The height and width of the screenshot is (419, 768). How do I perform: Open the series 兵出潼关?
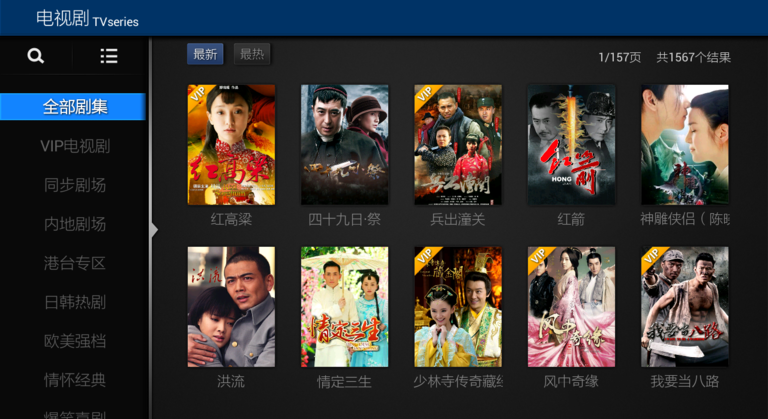458,145
